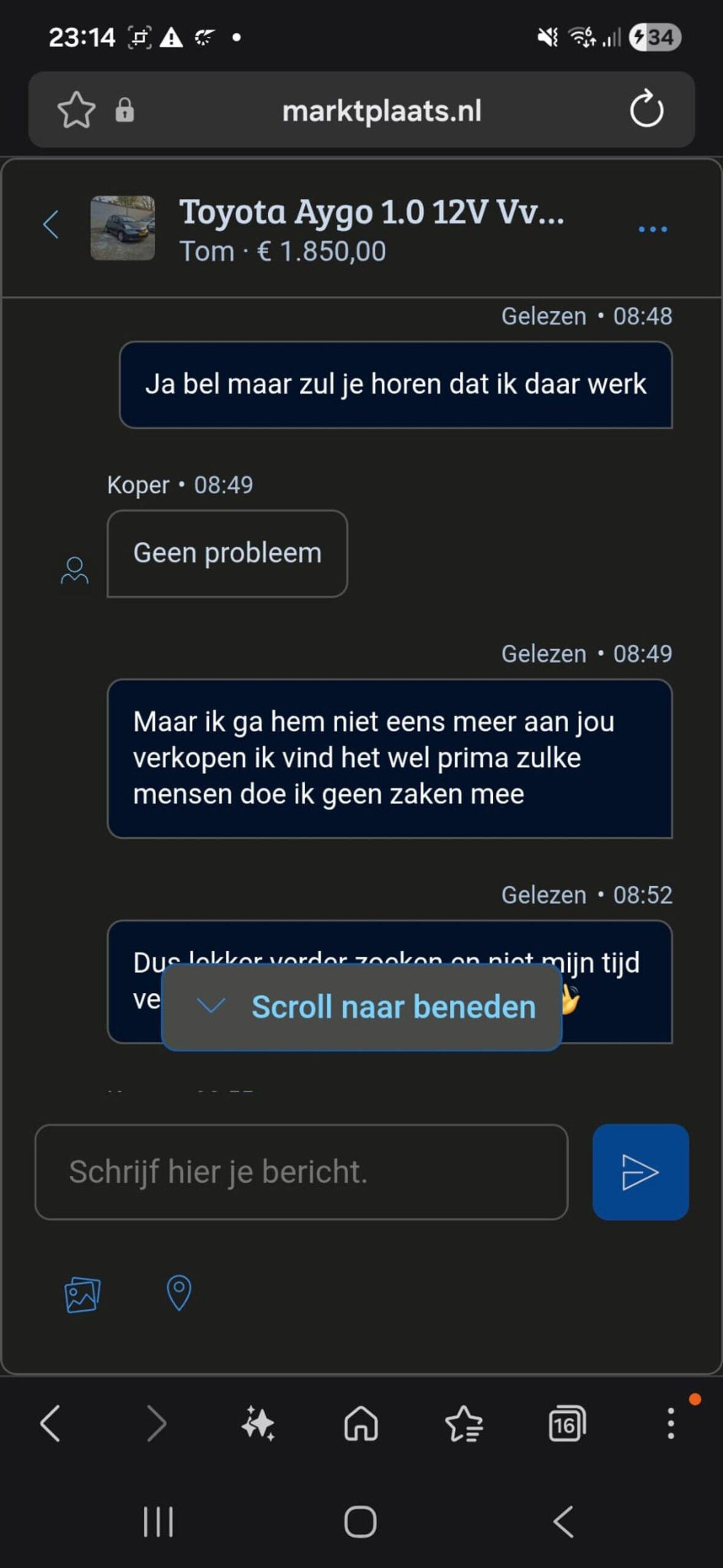Viewport: 723px width, 1568px height.
Task: Open the browser AI sparkle assistant
Action: click(258, 1423)
